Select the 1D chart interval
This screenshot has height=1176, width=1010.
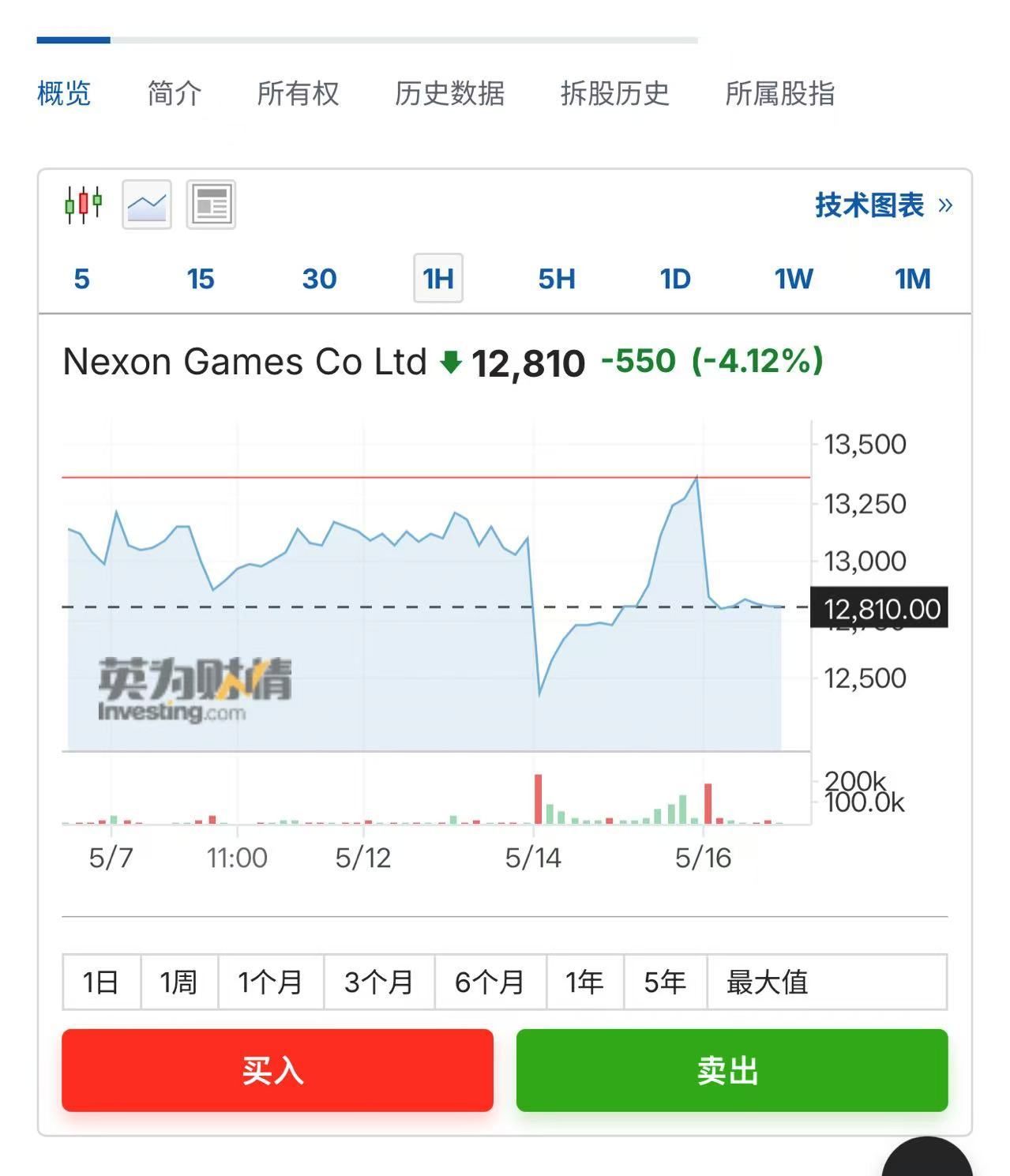[x=675, y=279]
